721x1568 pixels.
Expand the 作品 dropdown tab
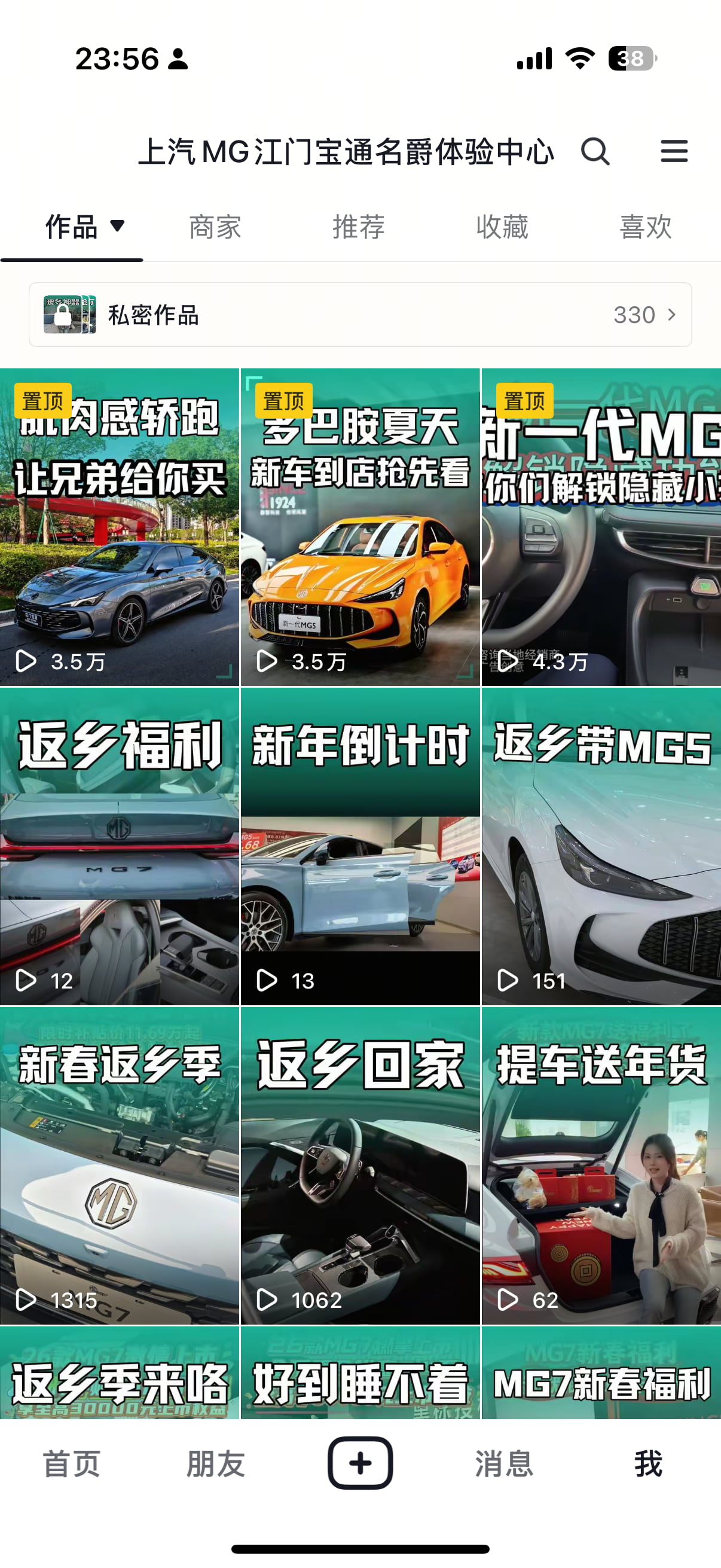point(84,227)
